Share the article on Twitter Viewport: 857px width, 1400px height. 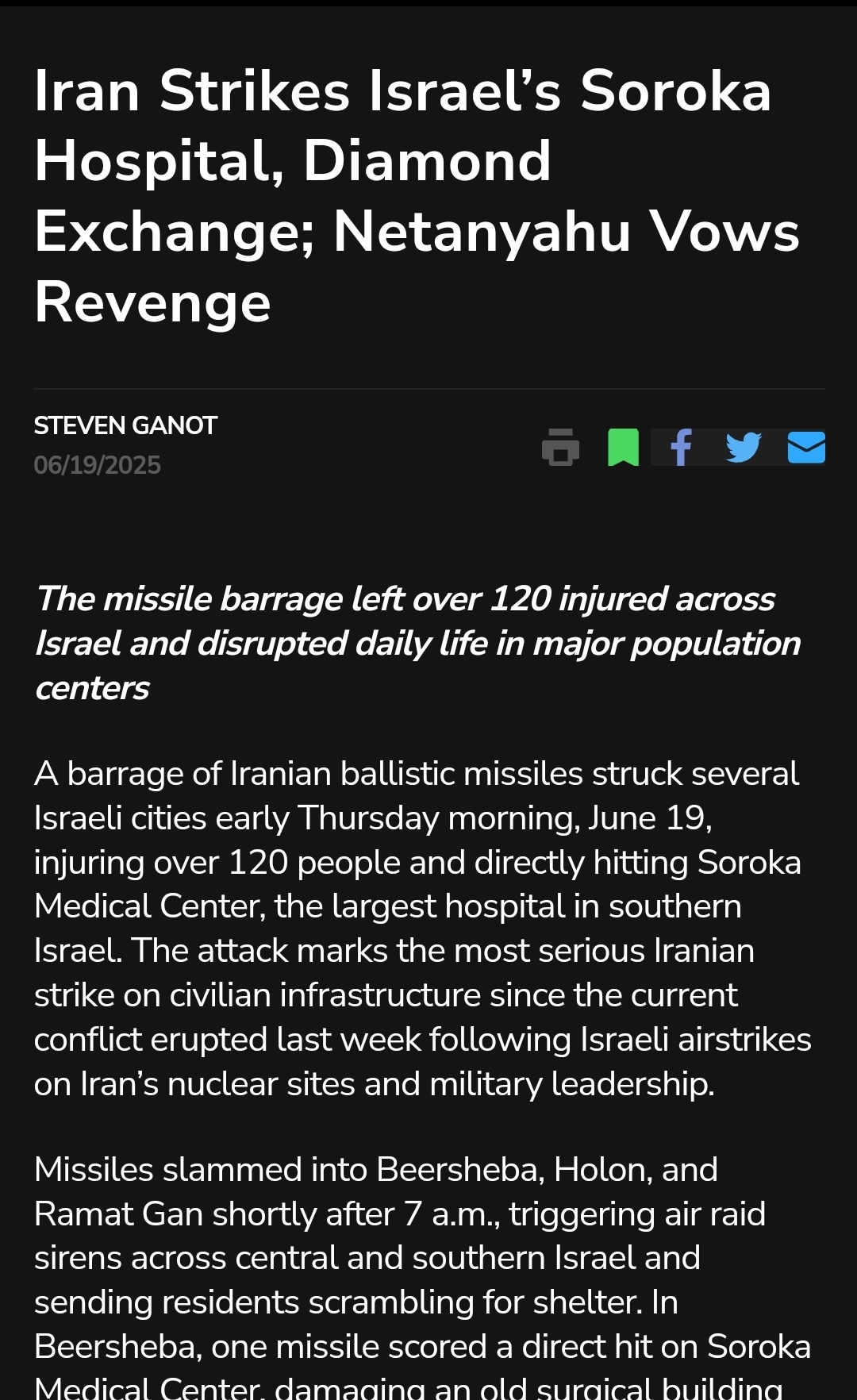click(x=744, y=447)
